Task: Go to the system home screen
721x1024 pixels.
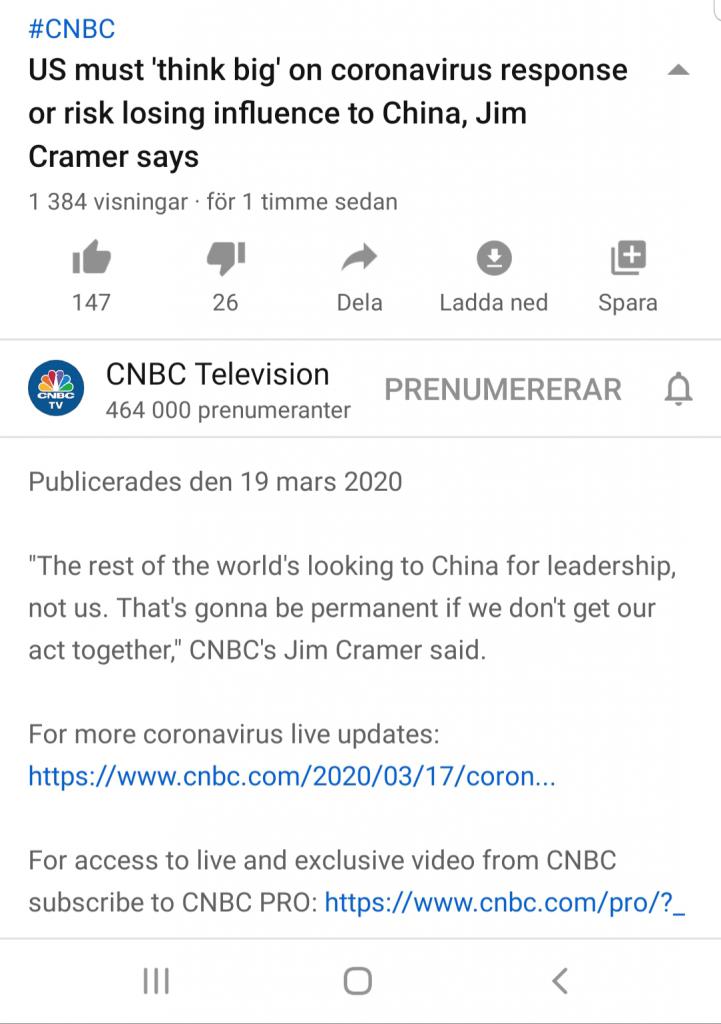Action: point(358,981)
